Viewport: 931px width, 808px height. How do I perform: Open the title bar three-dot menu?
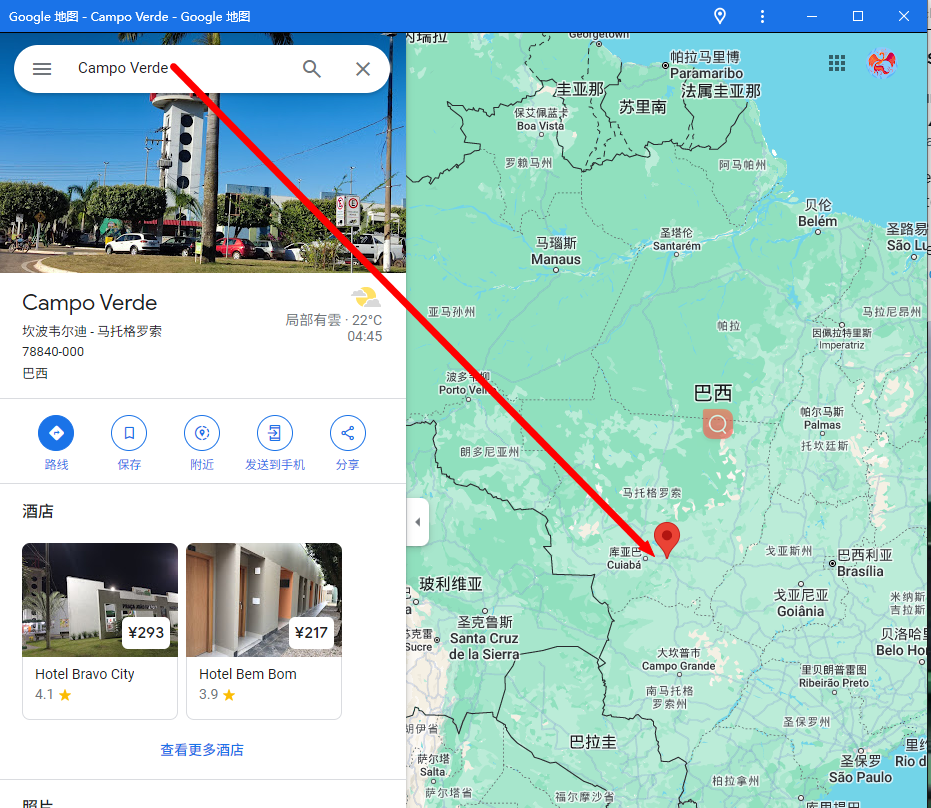point(763,16)
